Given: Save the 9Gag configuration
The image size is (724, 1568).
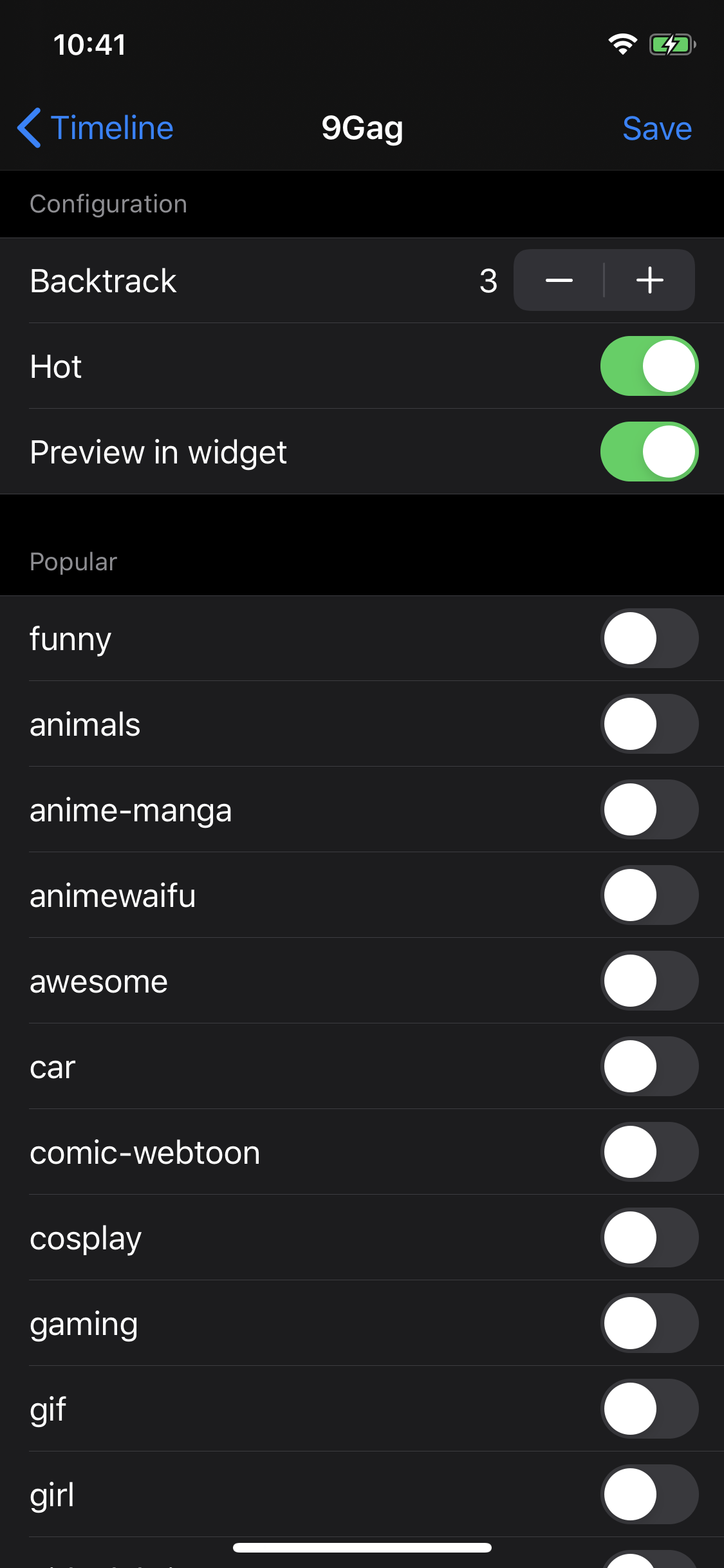Looking at the screenshot, I should pyautogui.click(x=657, y=128).
